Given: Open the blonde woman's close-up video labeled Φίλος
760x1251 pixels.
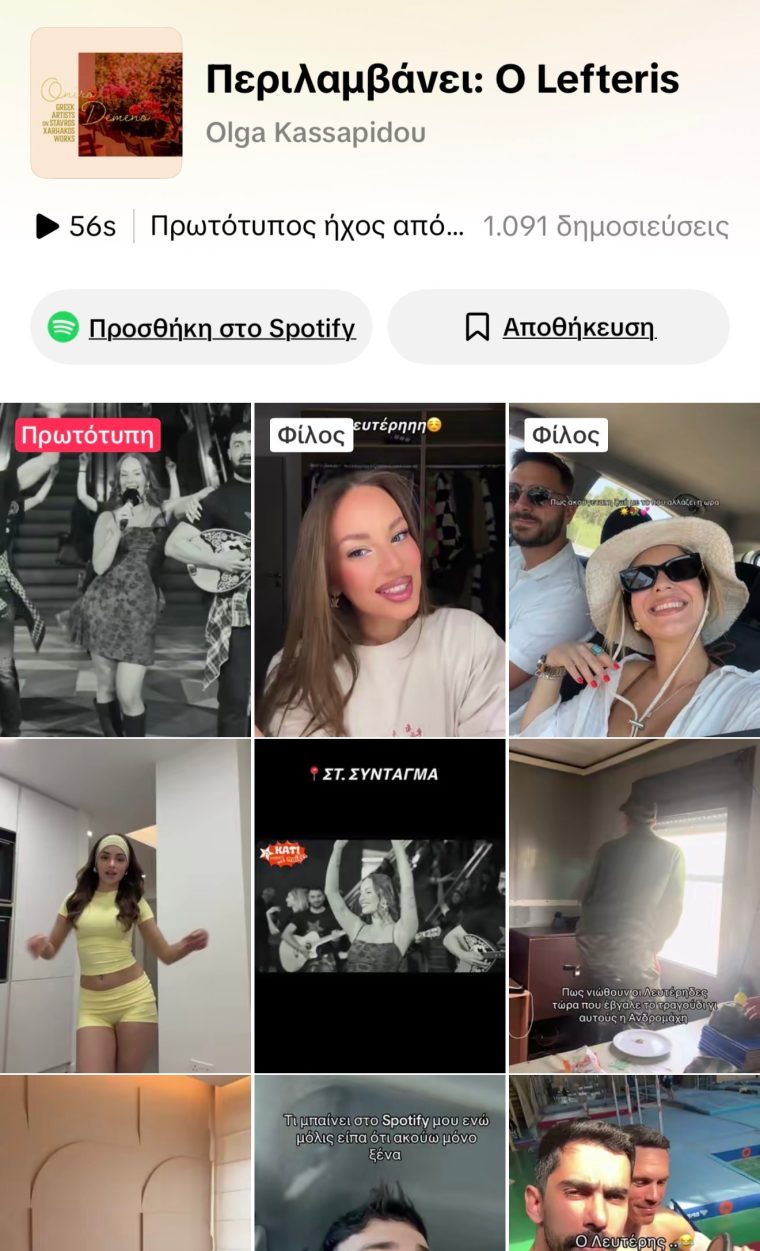Looking at the screenshot, I should (x=380, y=570).
